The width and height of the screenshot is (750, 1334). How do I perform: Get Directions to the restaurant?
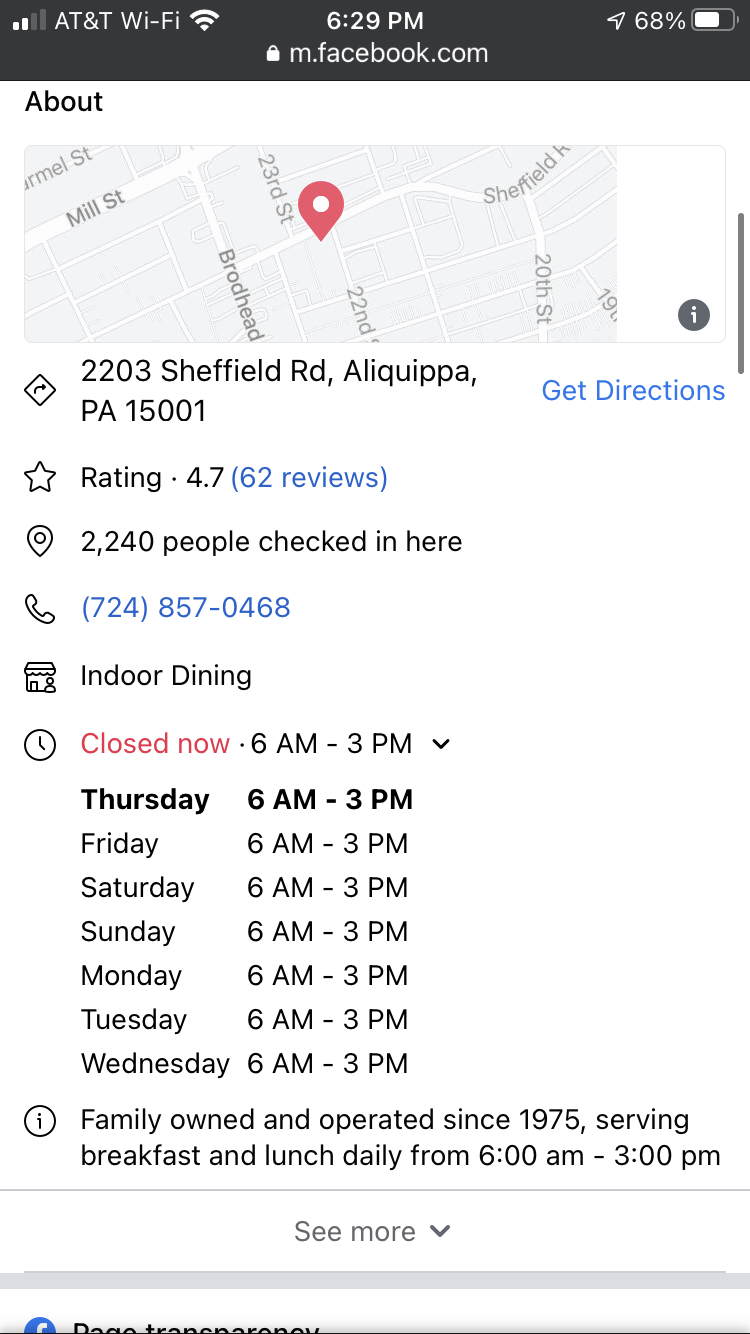[x=633, y=390]
